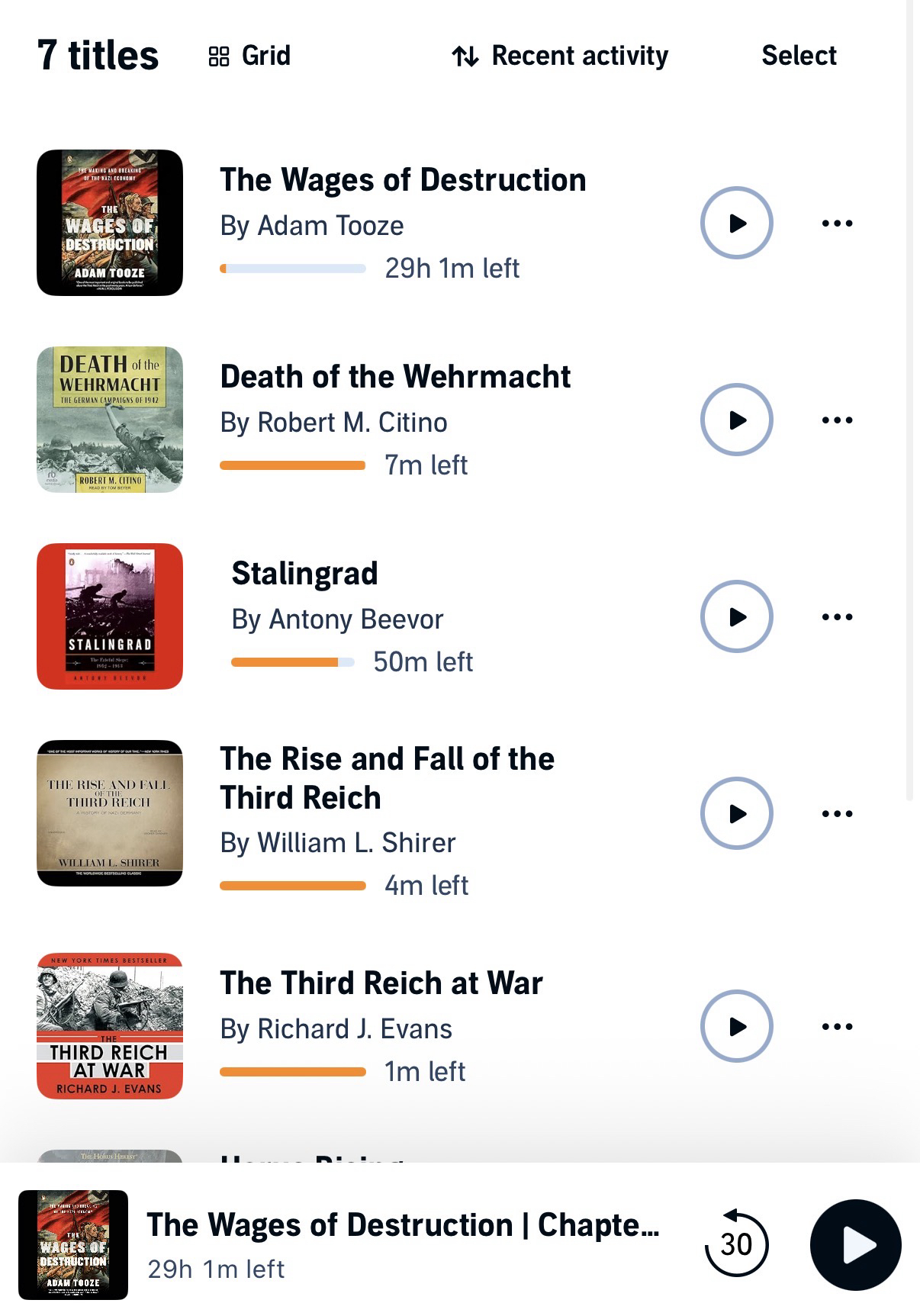
Task: Play The Rise and Fall of the Third Reich
Action: [x=736, y=813]
